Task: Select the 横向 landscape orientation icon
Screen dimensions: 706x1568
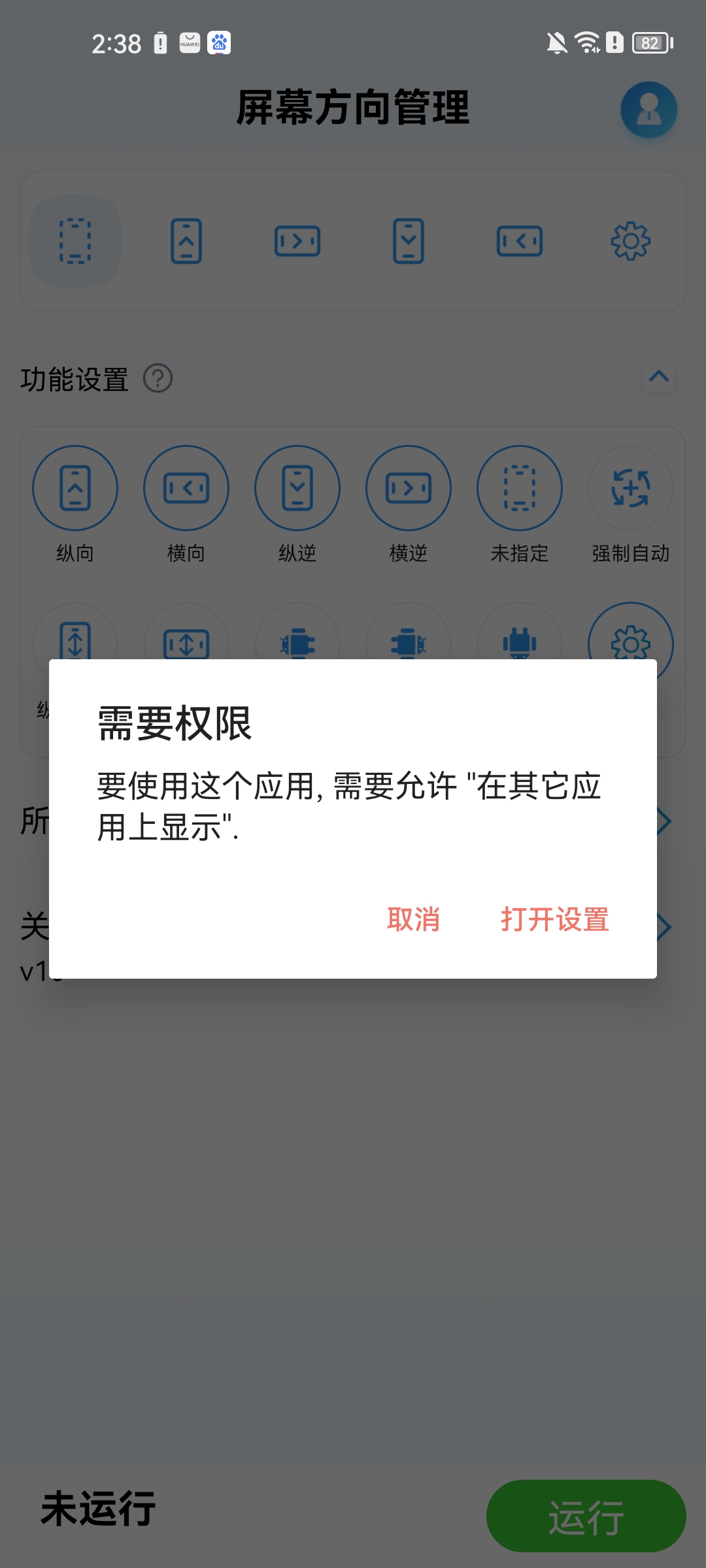Action: (186, 487)
